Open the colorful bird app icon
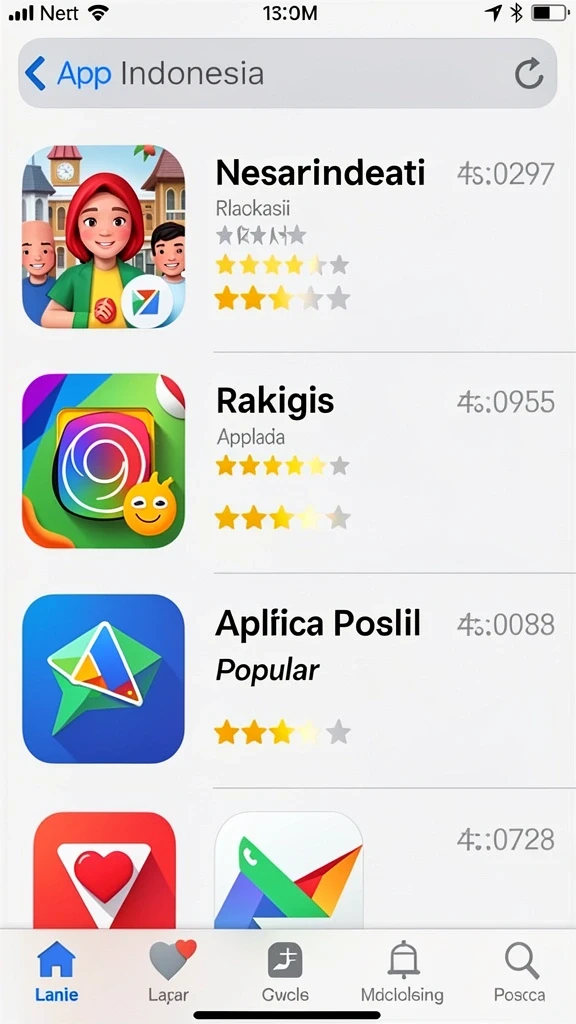The height and width of the screenshot is (1024, 576). pyautogui.click(x=289, y=870)
